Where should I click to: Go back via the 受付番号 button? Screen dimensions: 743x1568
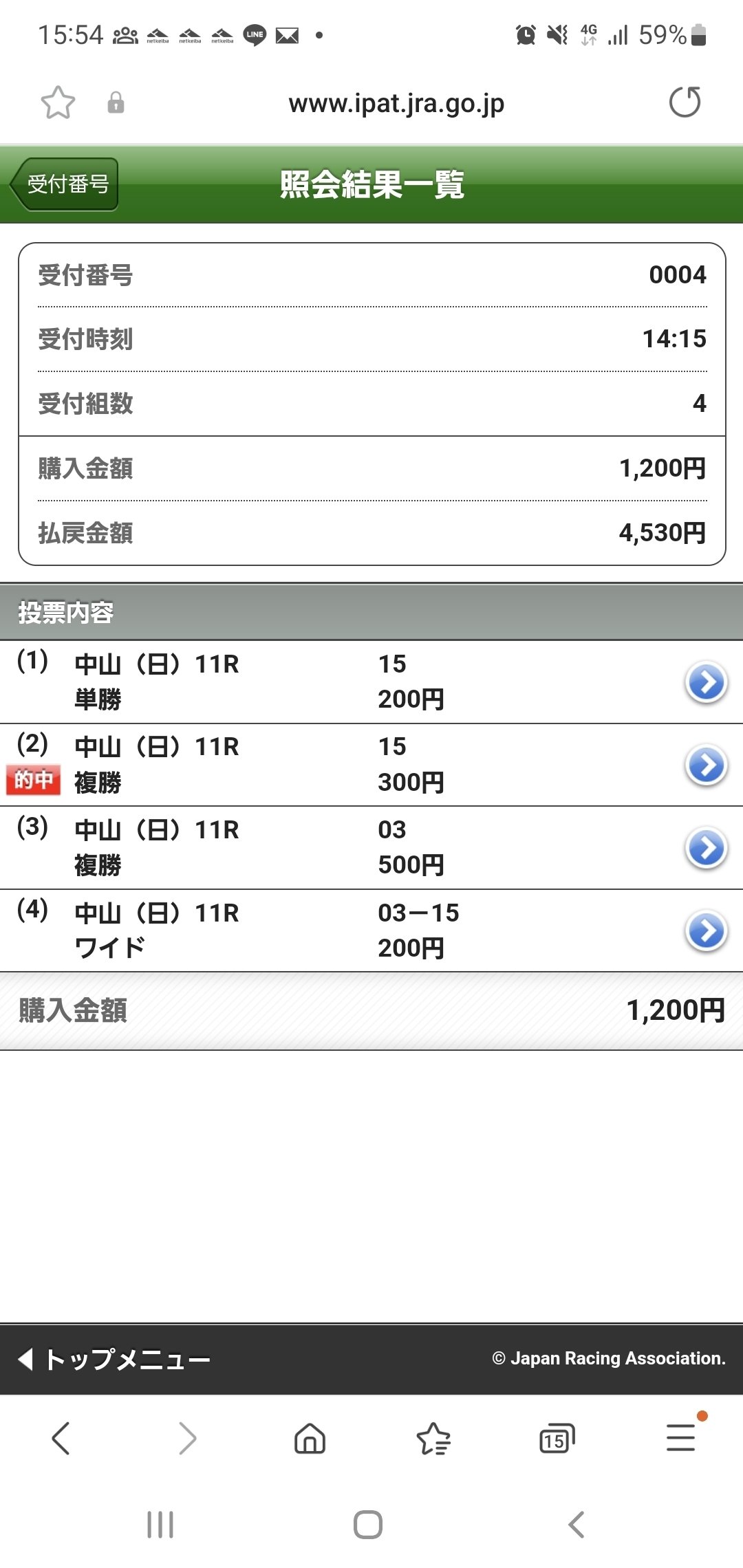click(x=64, y=184)
